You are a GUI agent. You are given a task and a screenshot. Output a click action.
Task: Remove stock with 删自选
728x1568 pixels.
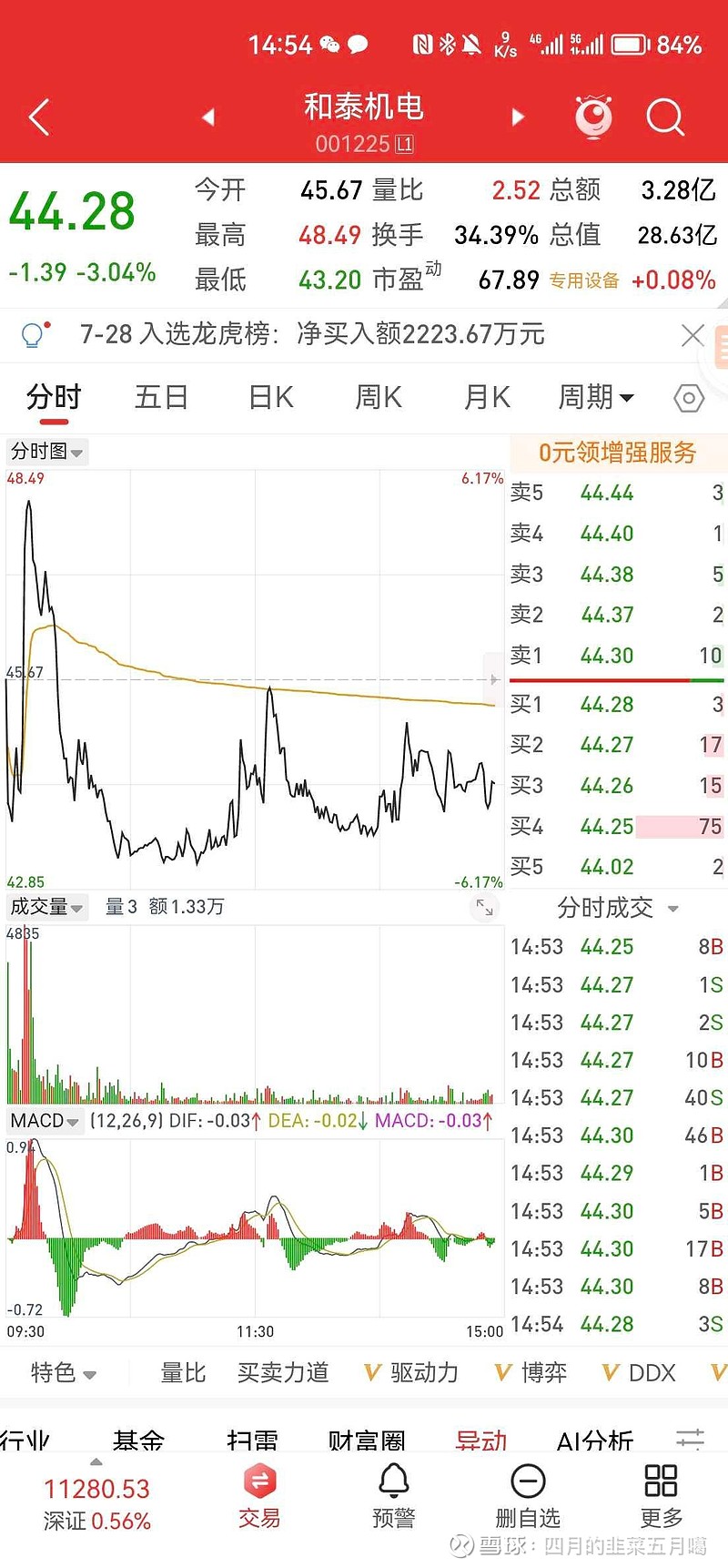pos(528,1498)
